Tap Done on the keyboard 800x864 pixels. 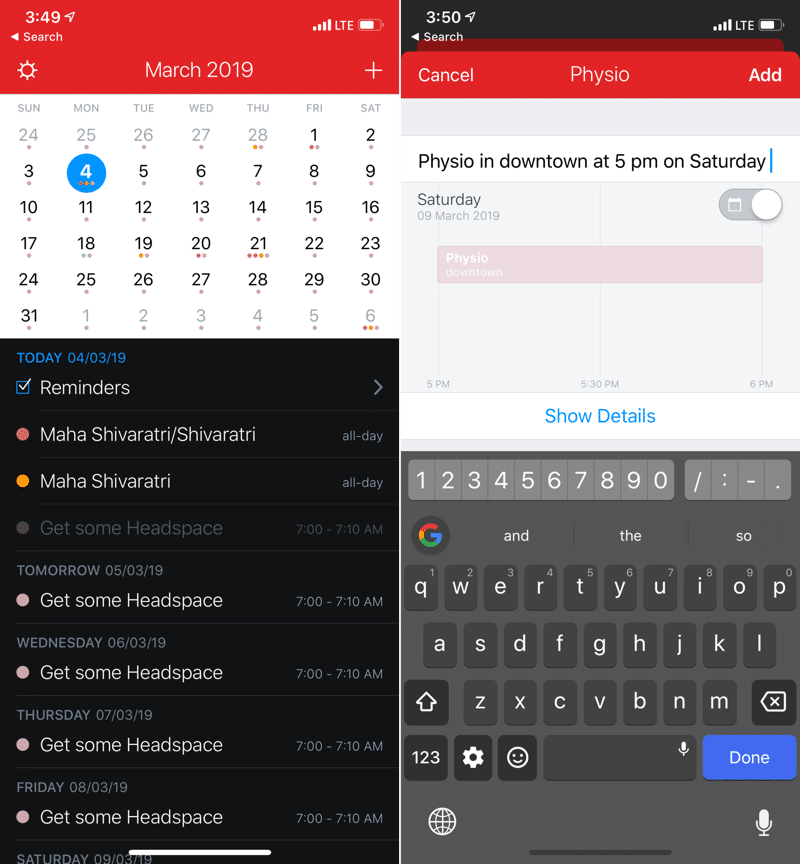(x=749, y=757)
